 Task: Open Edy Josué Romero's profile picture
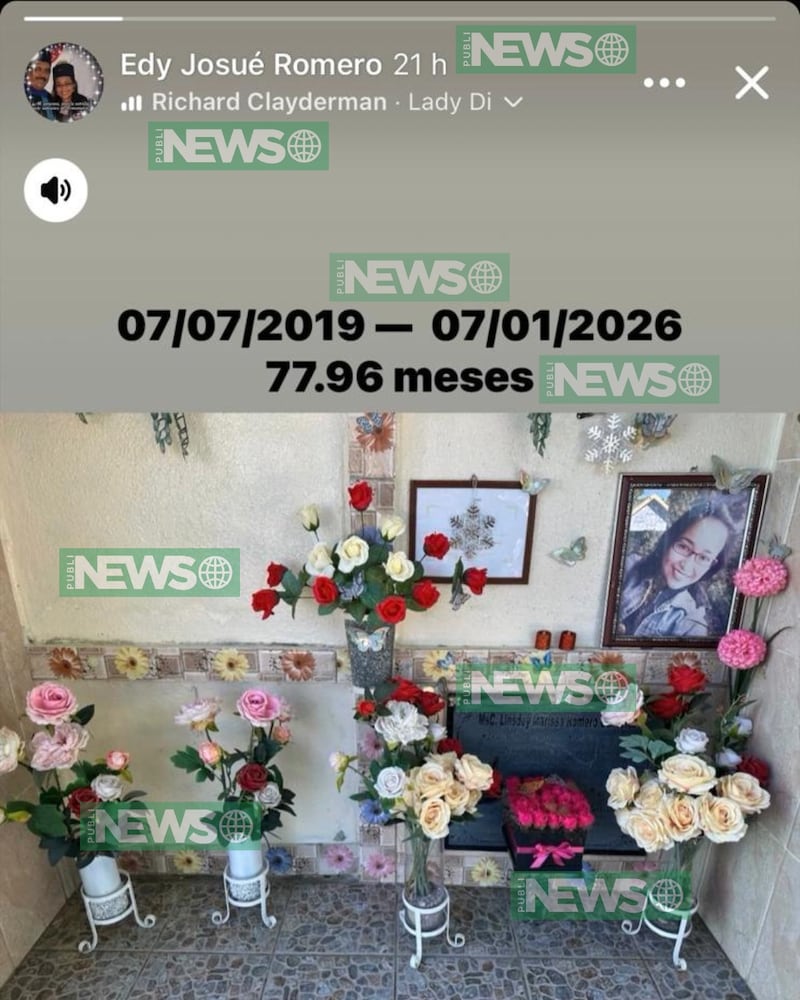64,83
